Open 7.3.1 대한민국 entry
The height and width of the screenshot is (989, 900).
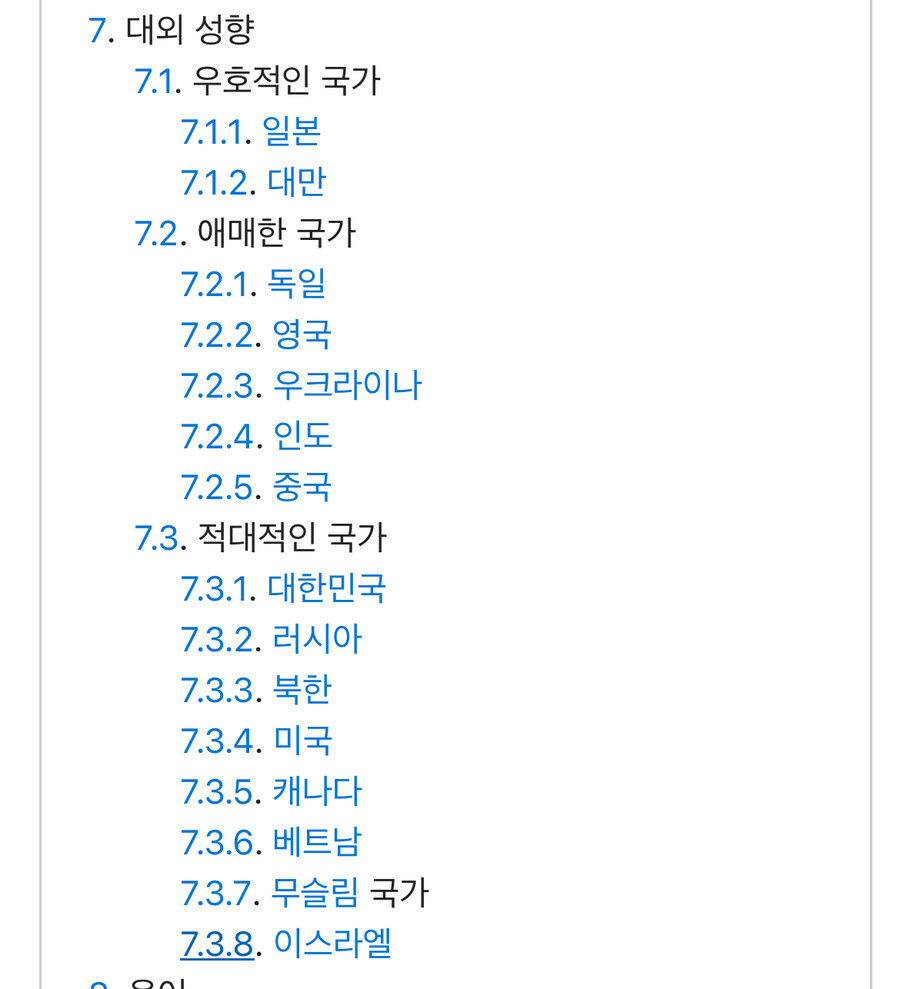217,588
